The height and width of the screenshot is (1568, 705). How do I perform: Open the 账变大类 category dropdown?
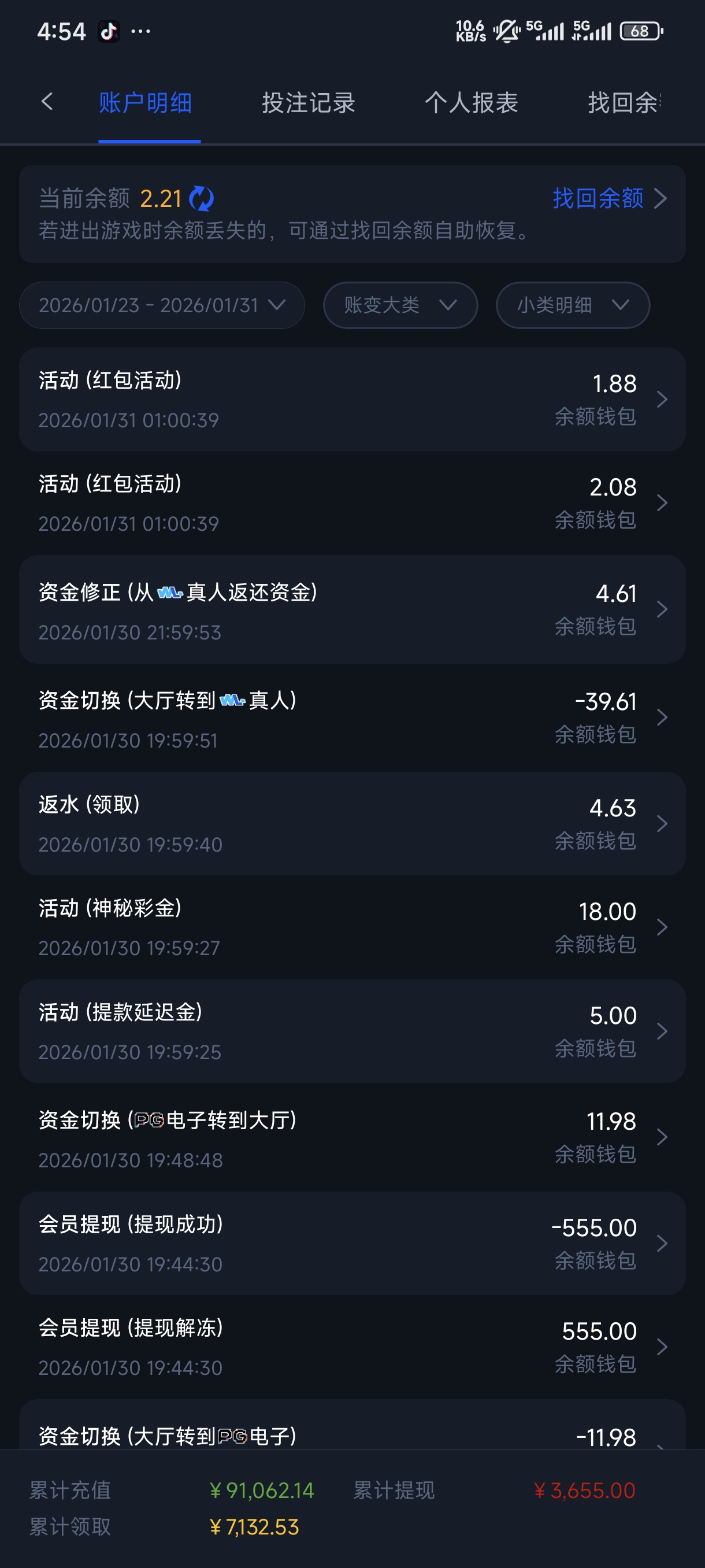click(x=400, y=306)
